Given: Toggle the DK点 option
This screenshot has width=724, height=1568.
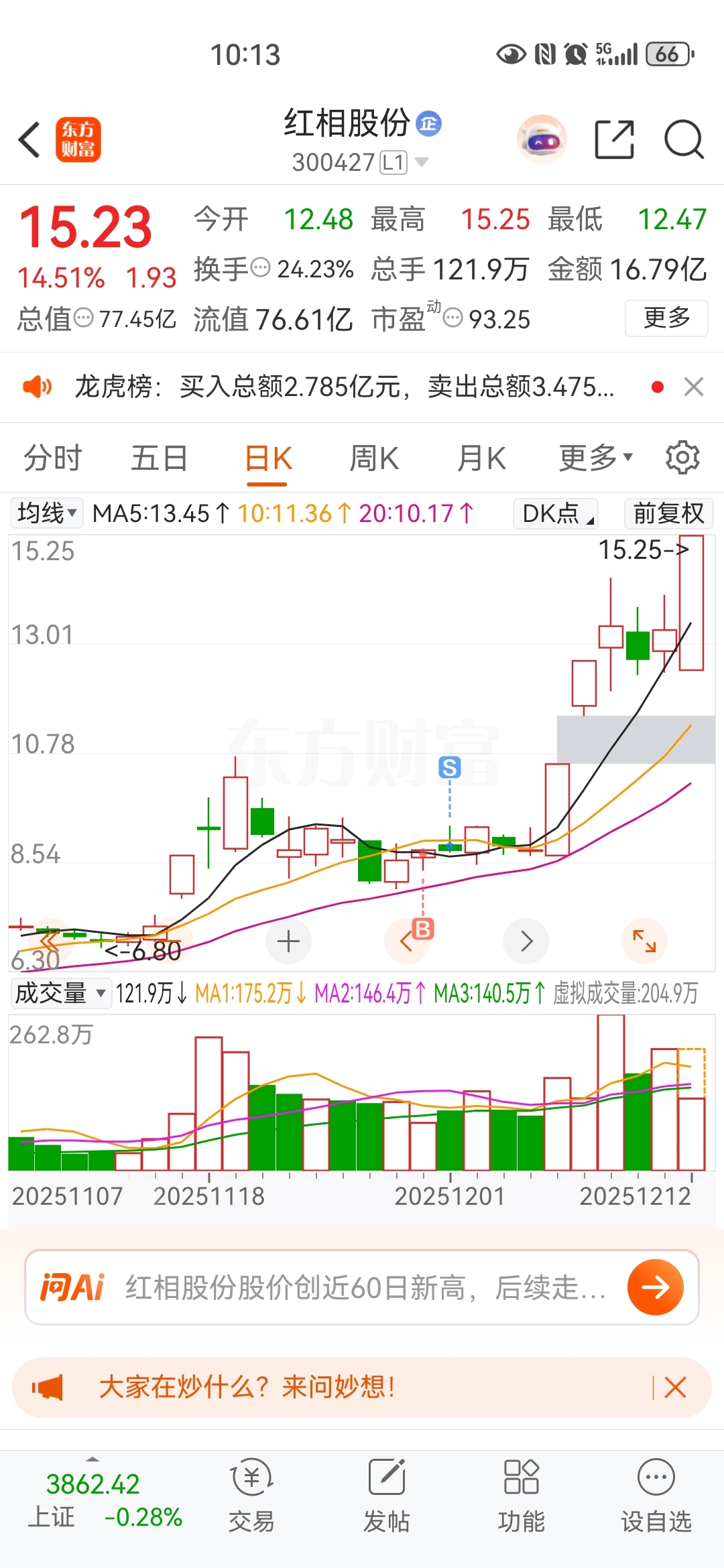Looking at the screenshot, I should tap(556, 513).
